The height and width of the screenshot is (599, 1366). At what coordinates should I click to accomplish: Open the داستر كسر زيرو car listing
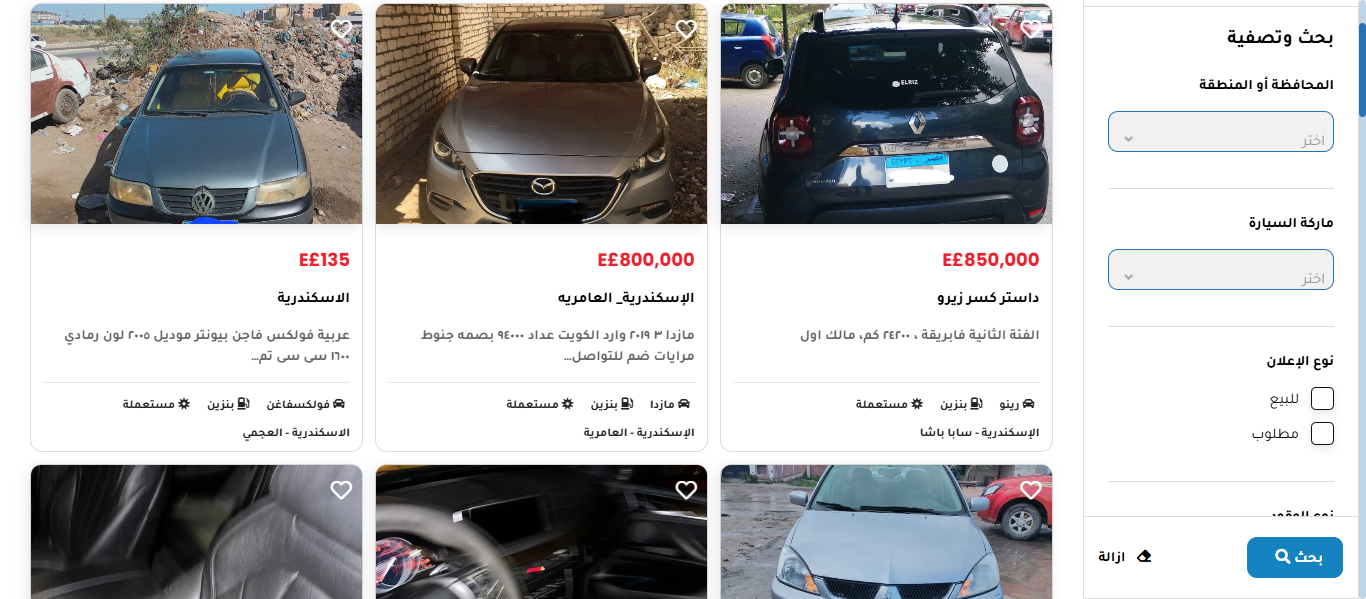pyautogui.click(x=988, y=298)
